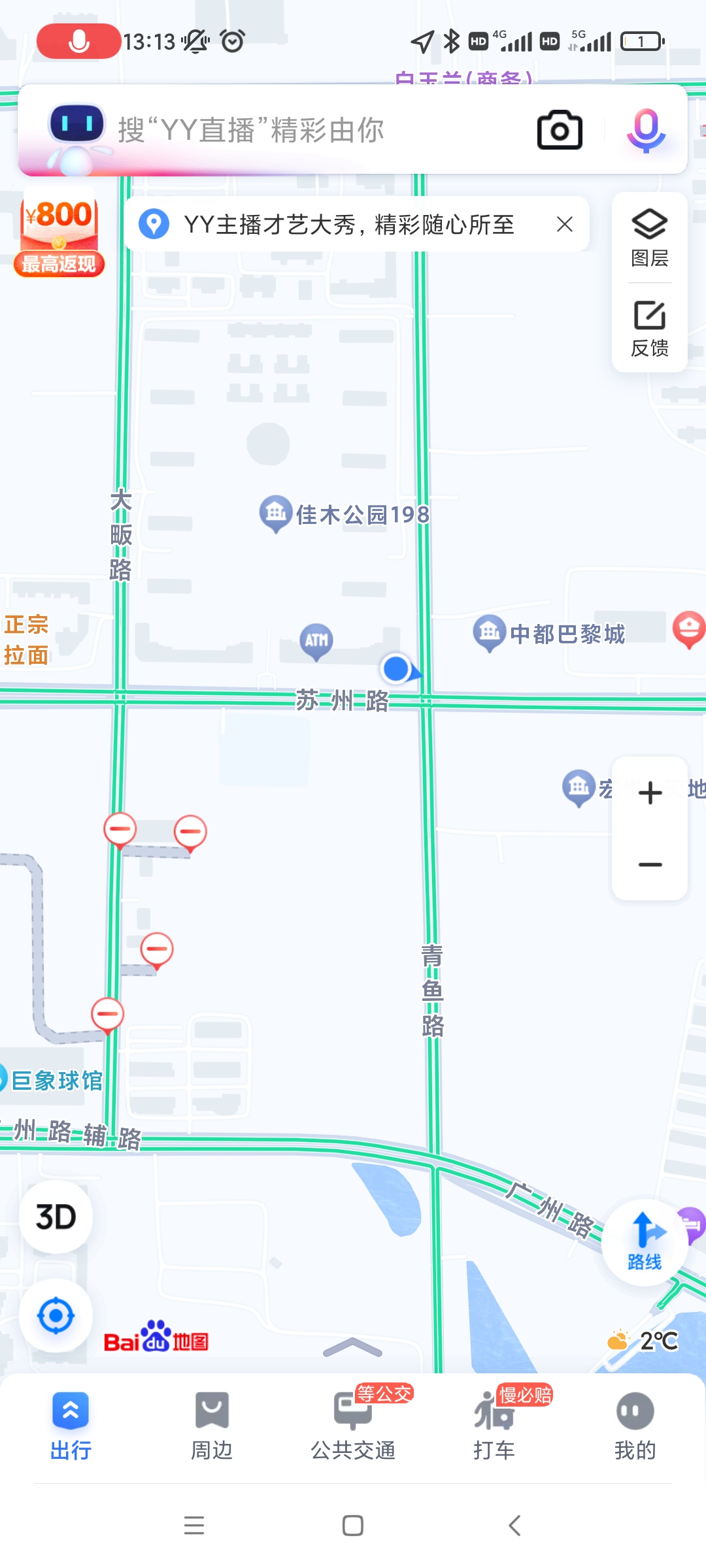Zoom out the map with minus button
This screenshot has width=706, height=1568.
coord(650,864)
